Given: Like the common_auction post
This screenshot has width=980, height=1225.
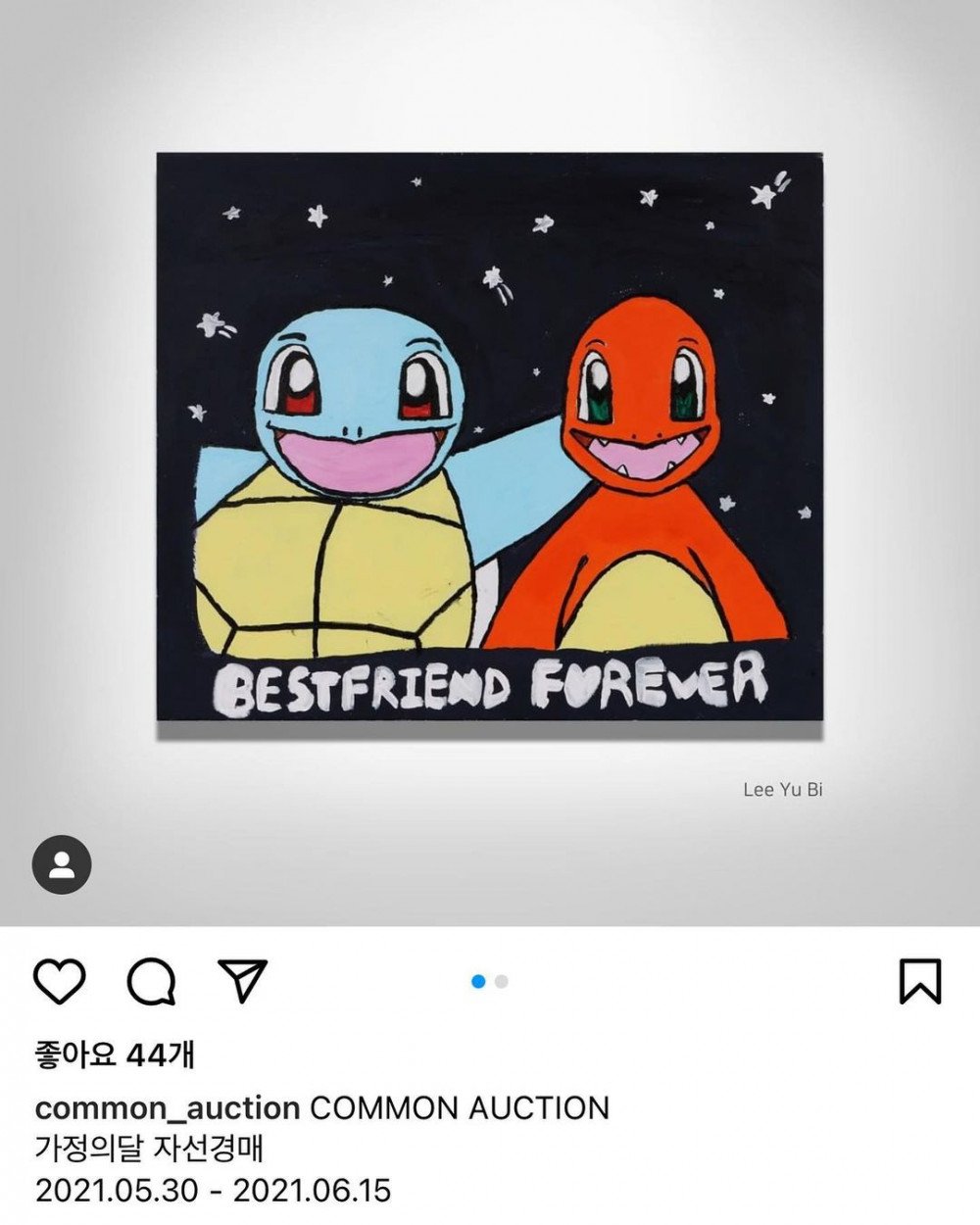Looking at the screenshot, I should tap(60, 981).
